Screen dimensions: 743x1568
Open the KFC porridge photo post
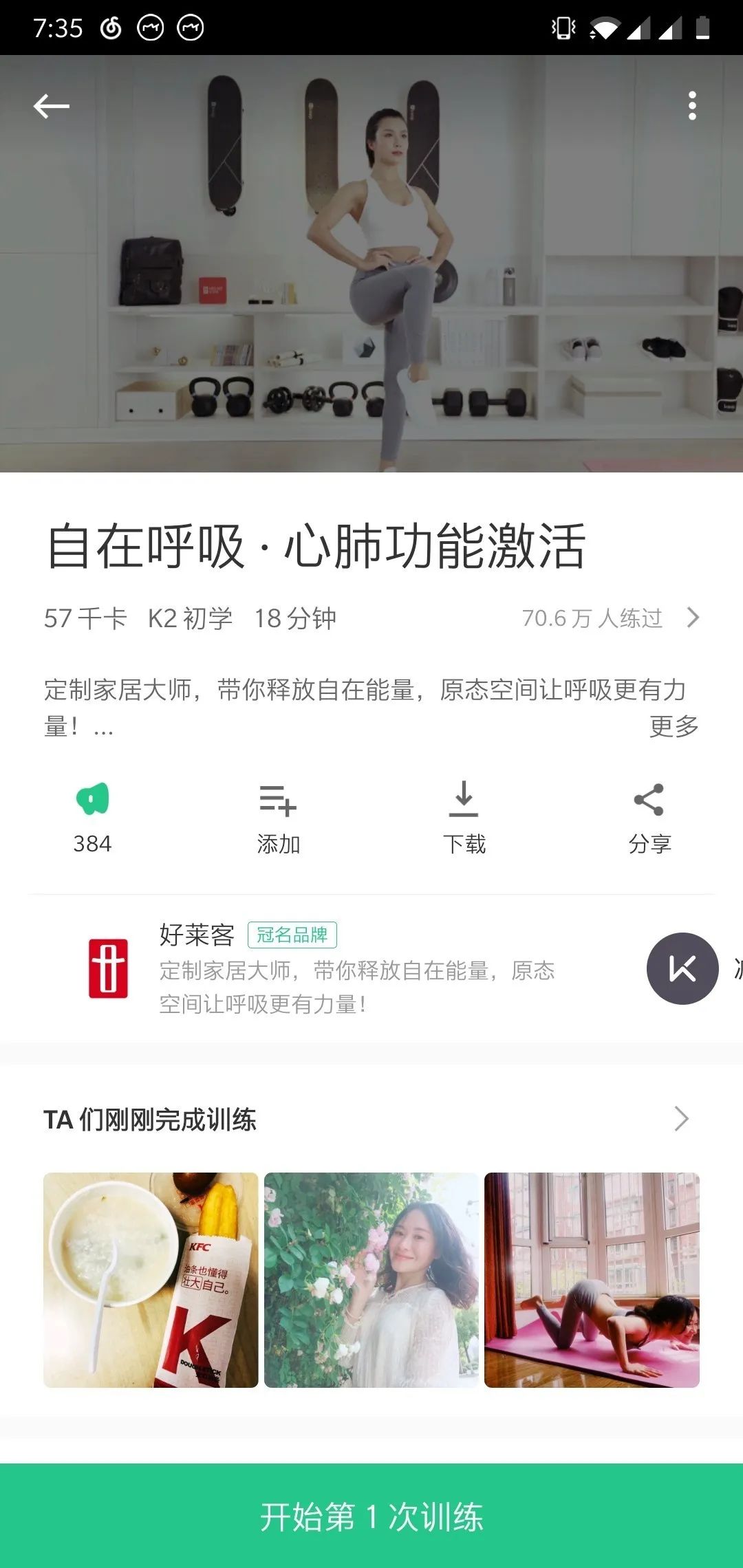[151, 1280]
